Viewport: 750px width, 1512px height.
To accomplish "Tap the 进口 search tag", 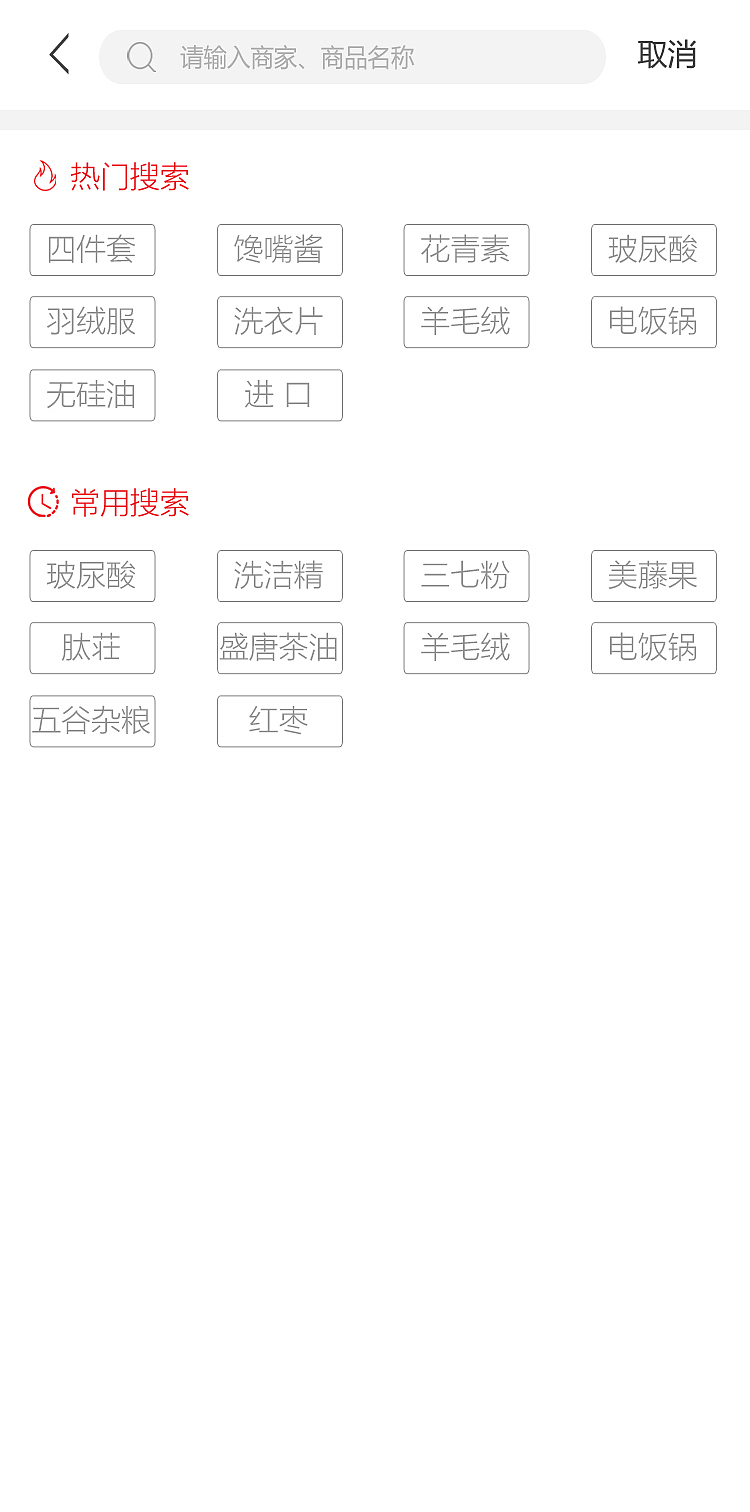I will pos(279,395).
